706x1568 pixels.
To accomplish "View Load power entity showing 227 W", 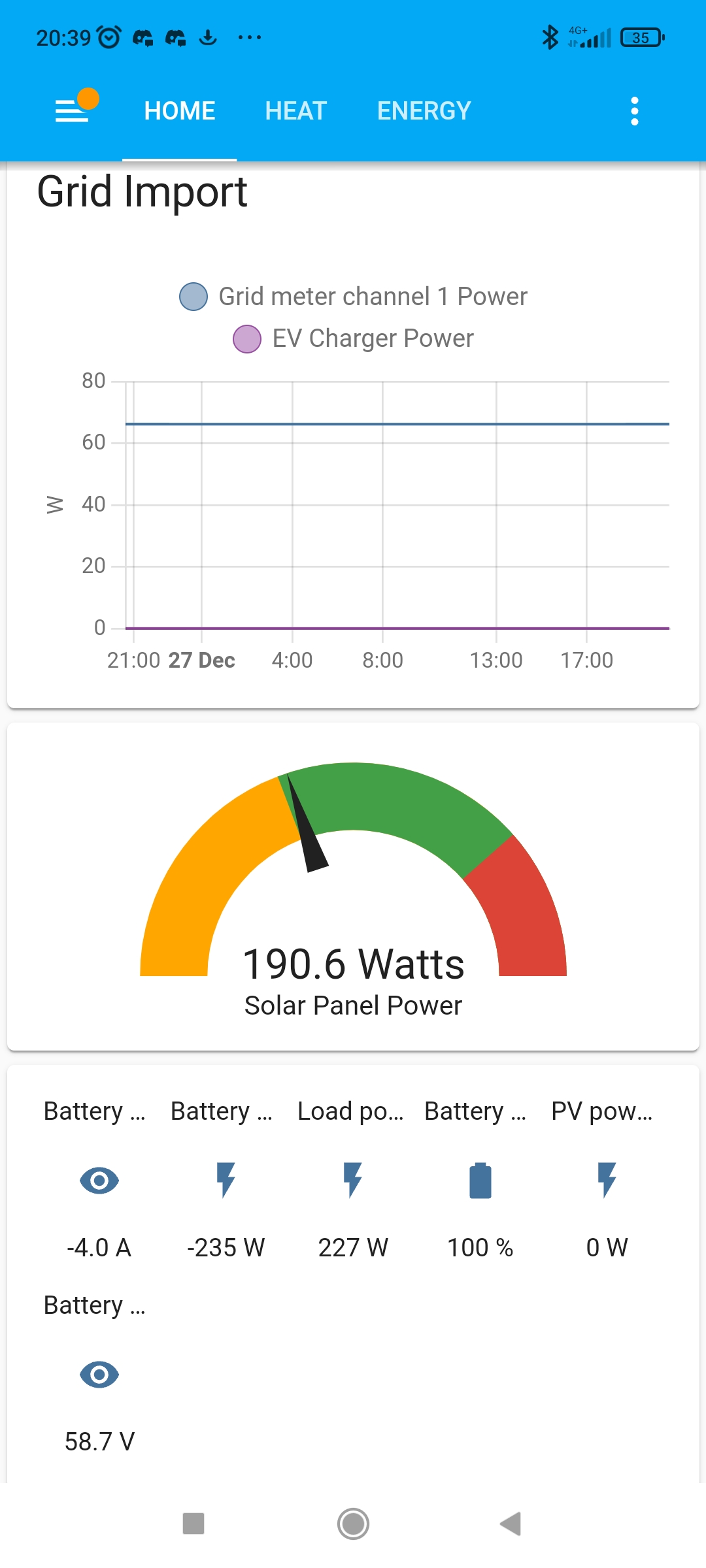I will click(x=353, y=1180).
